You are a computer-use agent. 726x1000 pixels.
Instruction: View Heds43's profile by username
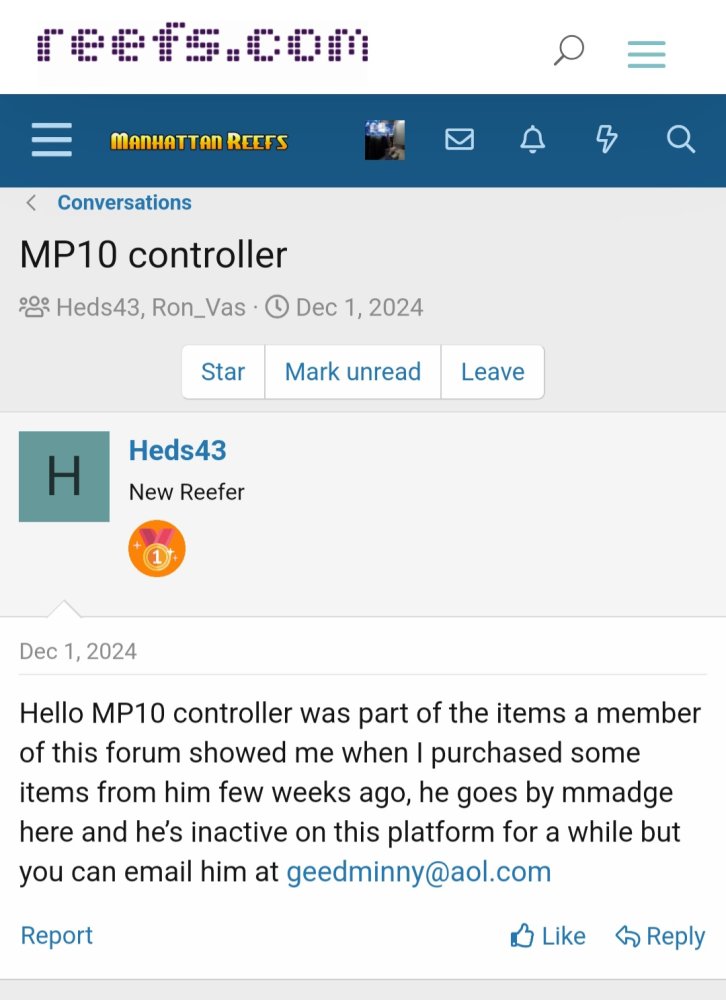pyautogui.click(x=178, y=450)
